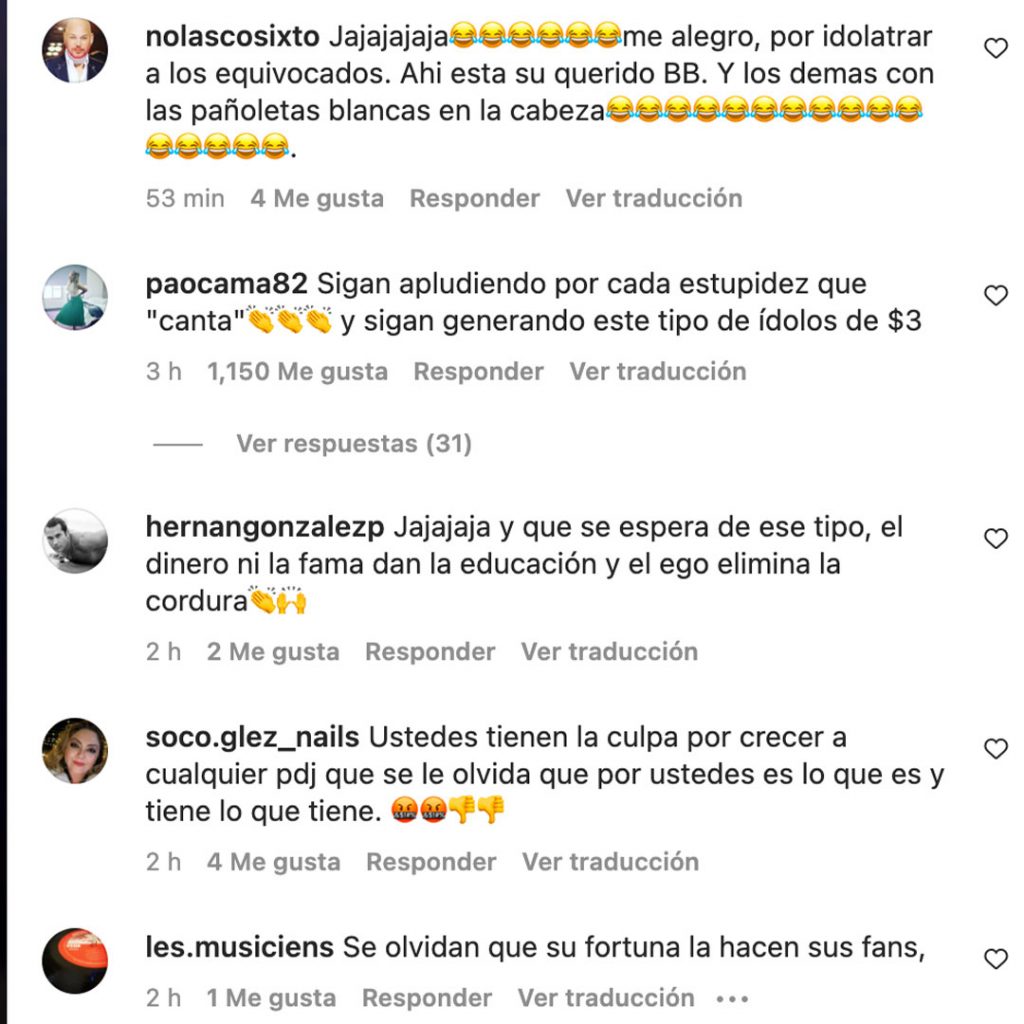Reply to paocama82's comment

click(x=478, y=371)
